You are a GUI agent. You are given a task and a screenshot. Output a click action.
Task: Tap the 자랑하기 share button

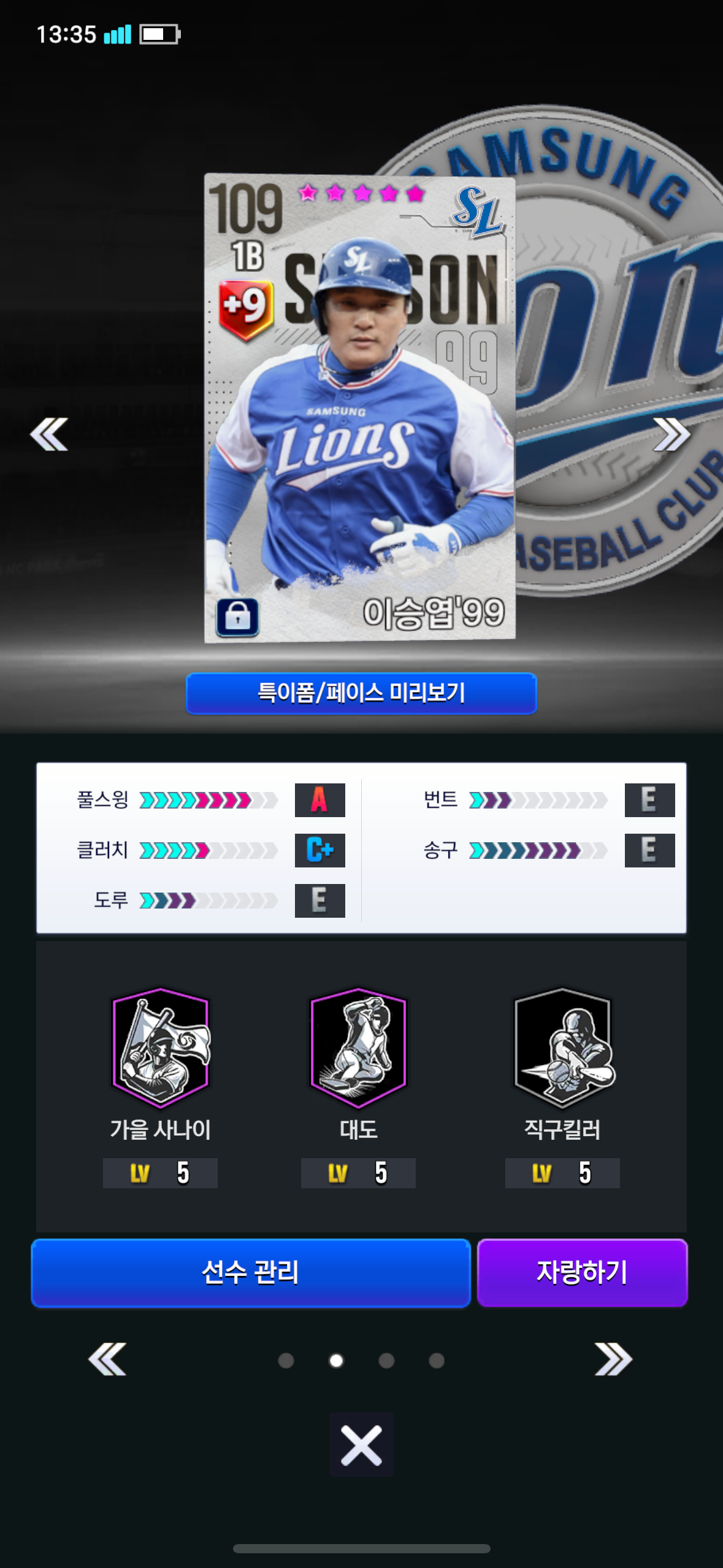pyautogui.click(x=582, y=1272)
